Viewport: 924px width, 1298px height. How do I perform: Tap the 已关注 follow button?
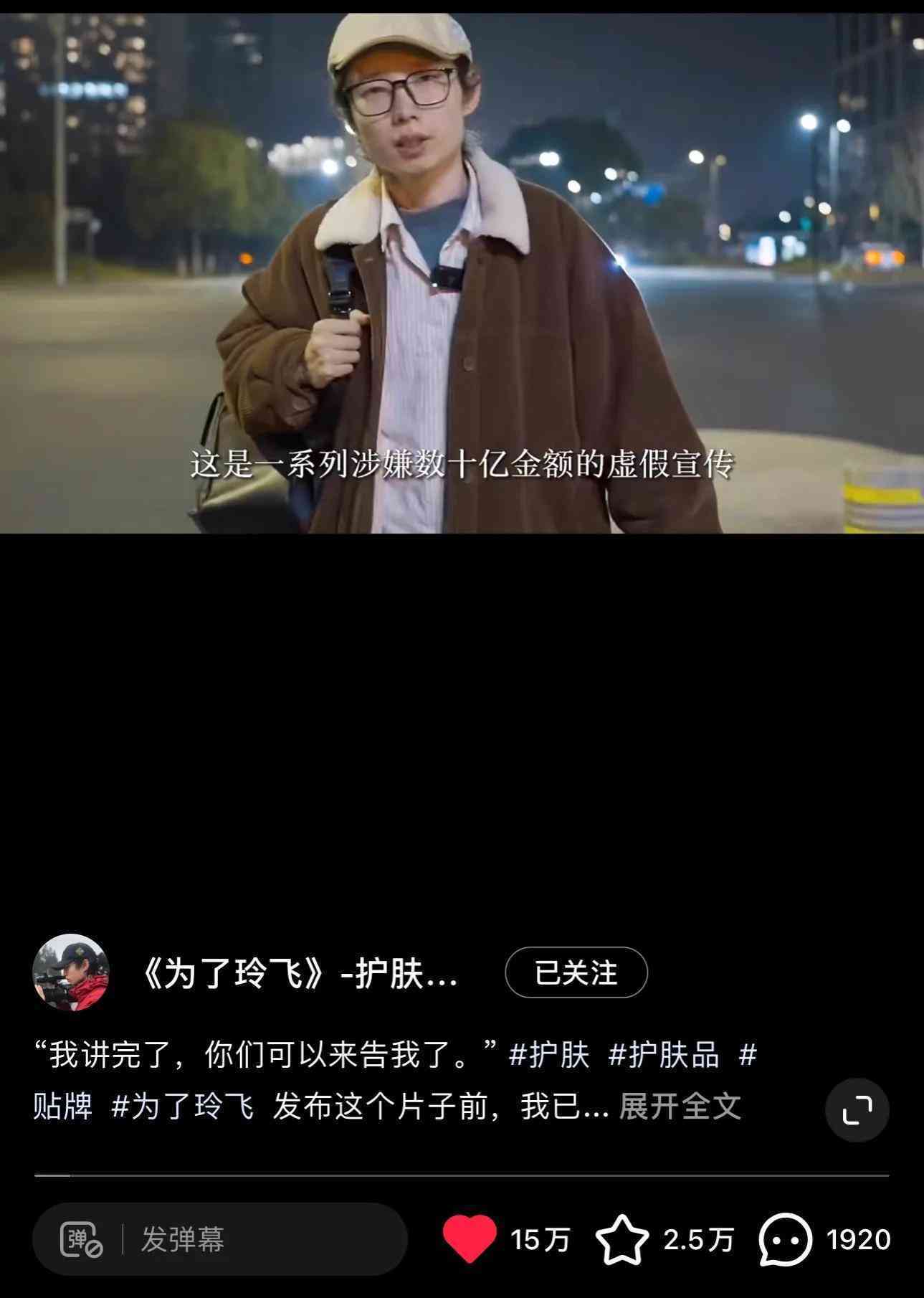[576, 972]
